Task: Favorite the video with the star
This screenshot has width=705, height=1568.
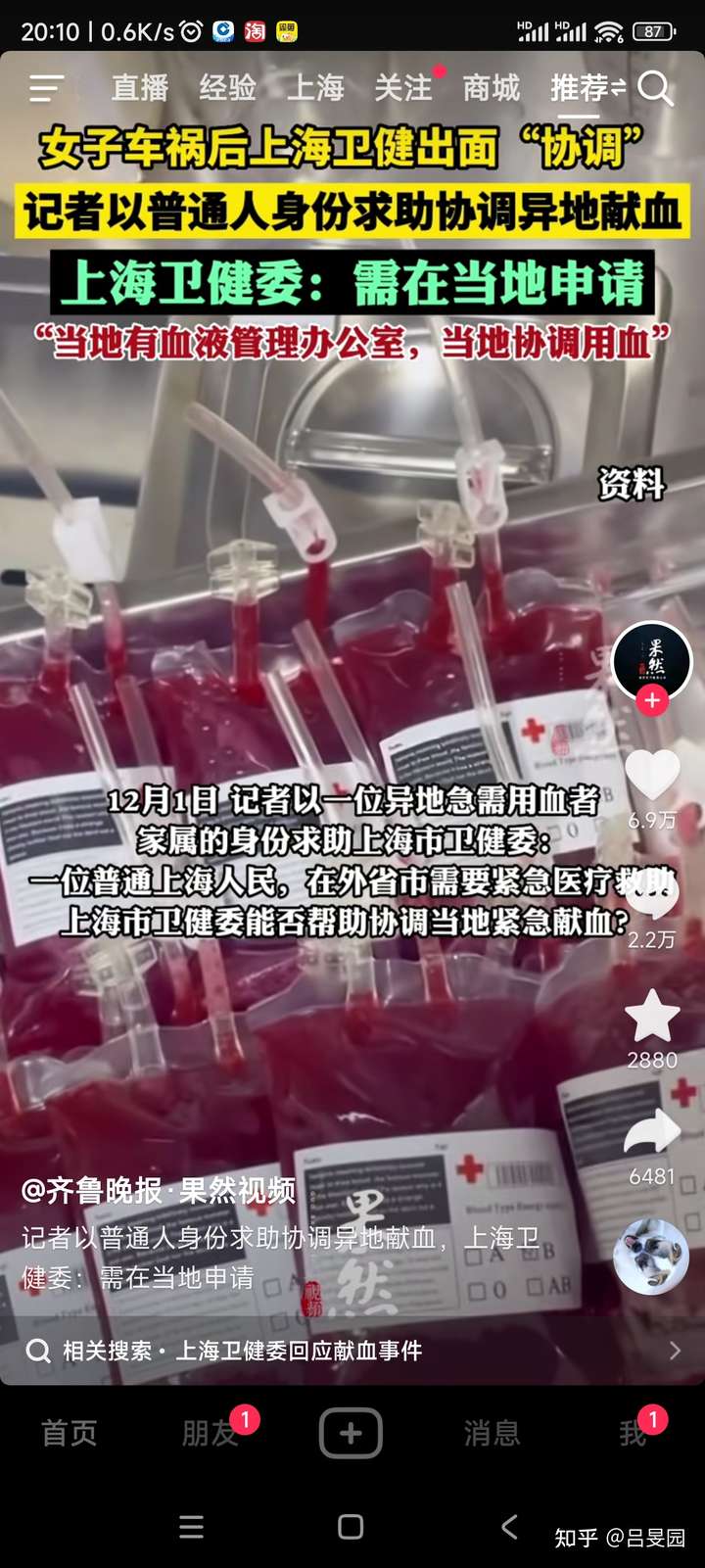Action: 652,1016
